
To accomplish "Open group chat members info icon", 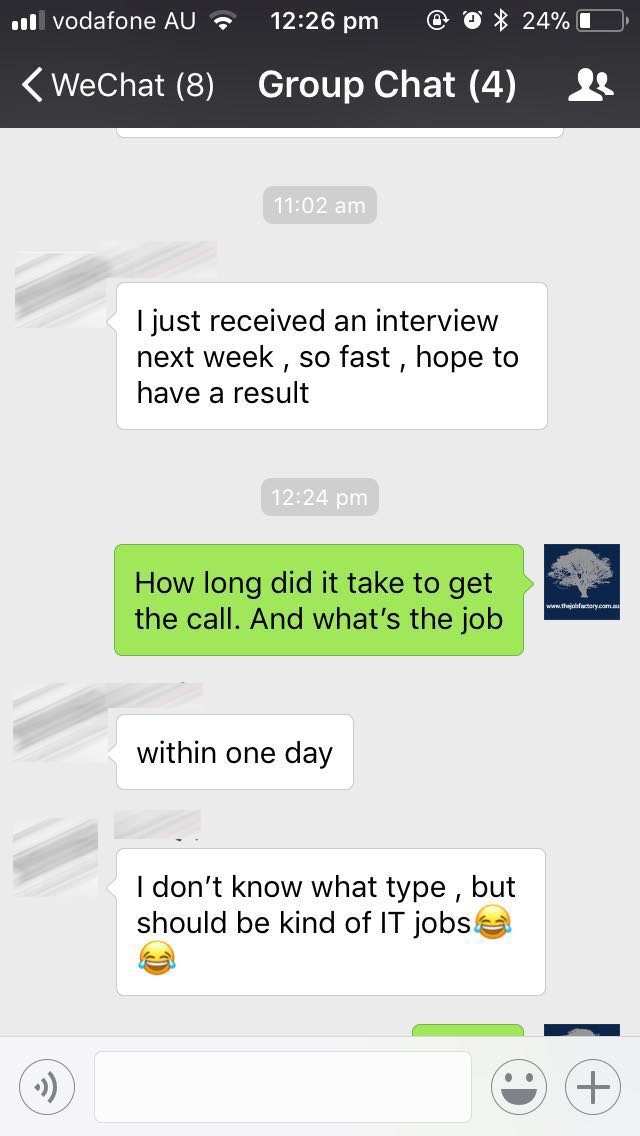I will [x=591, y=85].
